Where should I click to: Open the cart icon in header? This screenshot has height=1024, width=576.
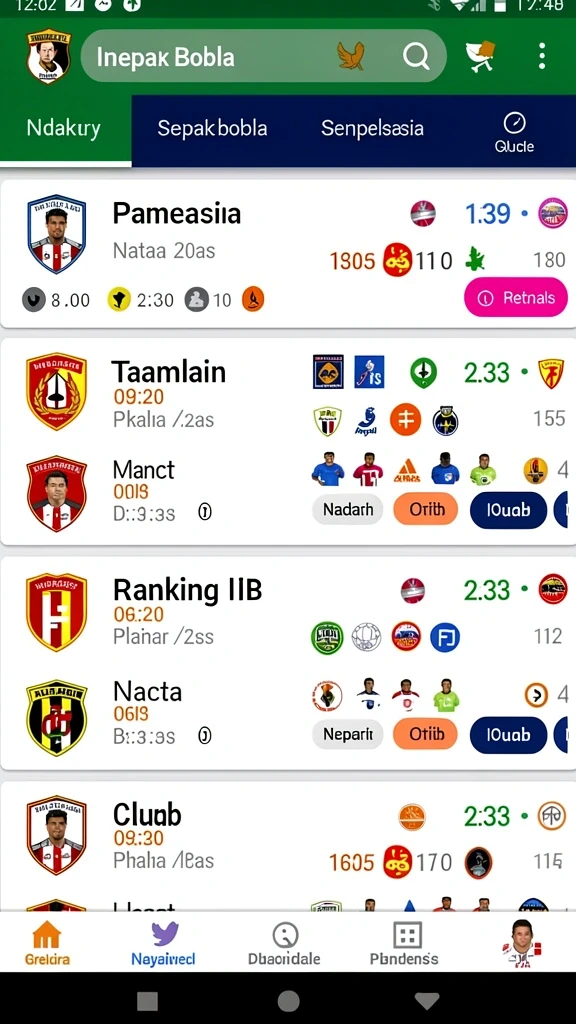(x=481, y=56)
